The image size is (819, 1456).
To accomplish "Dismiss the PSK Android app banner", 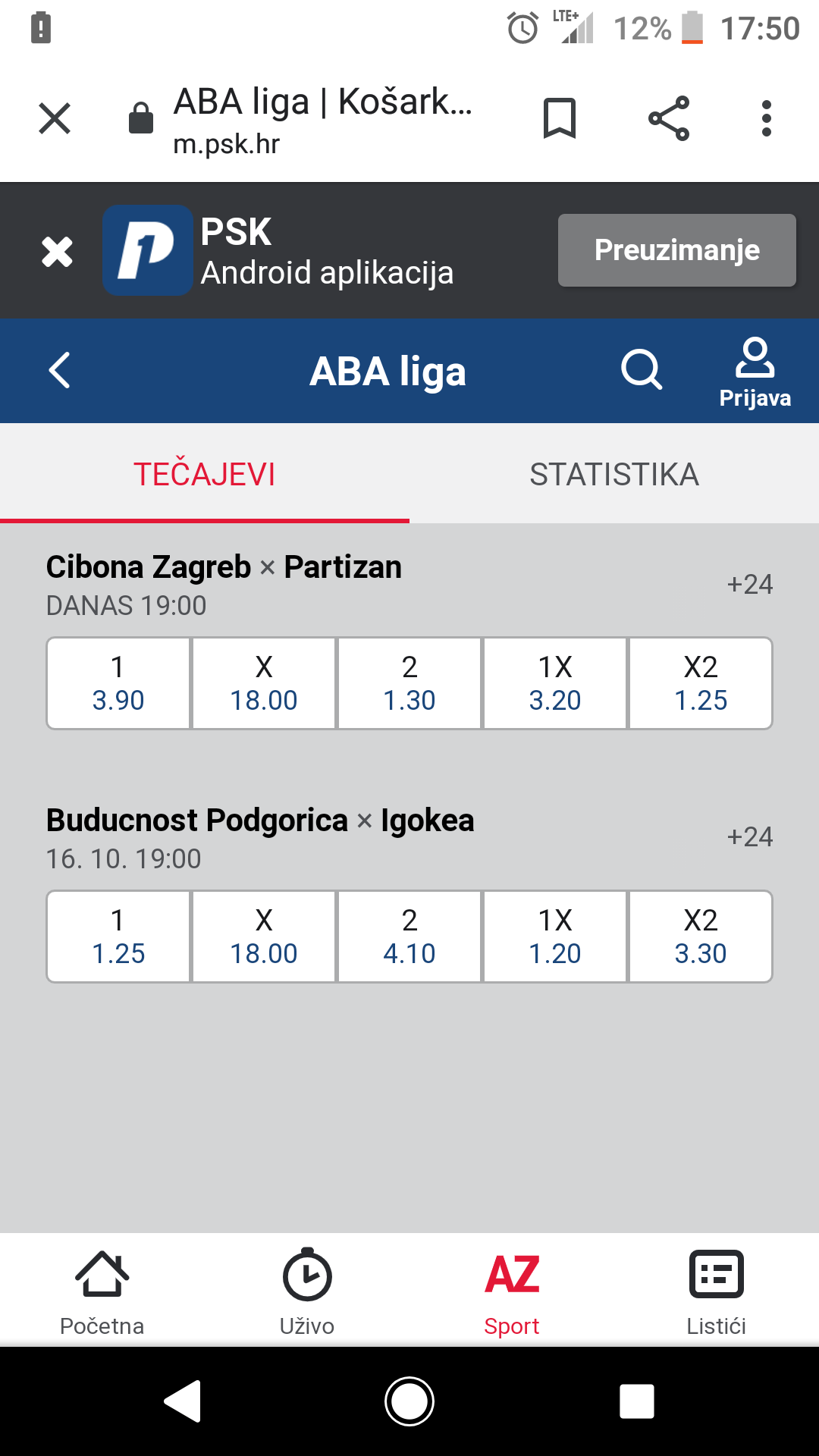I will tap(58, 252).
